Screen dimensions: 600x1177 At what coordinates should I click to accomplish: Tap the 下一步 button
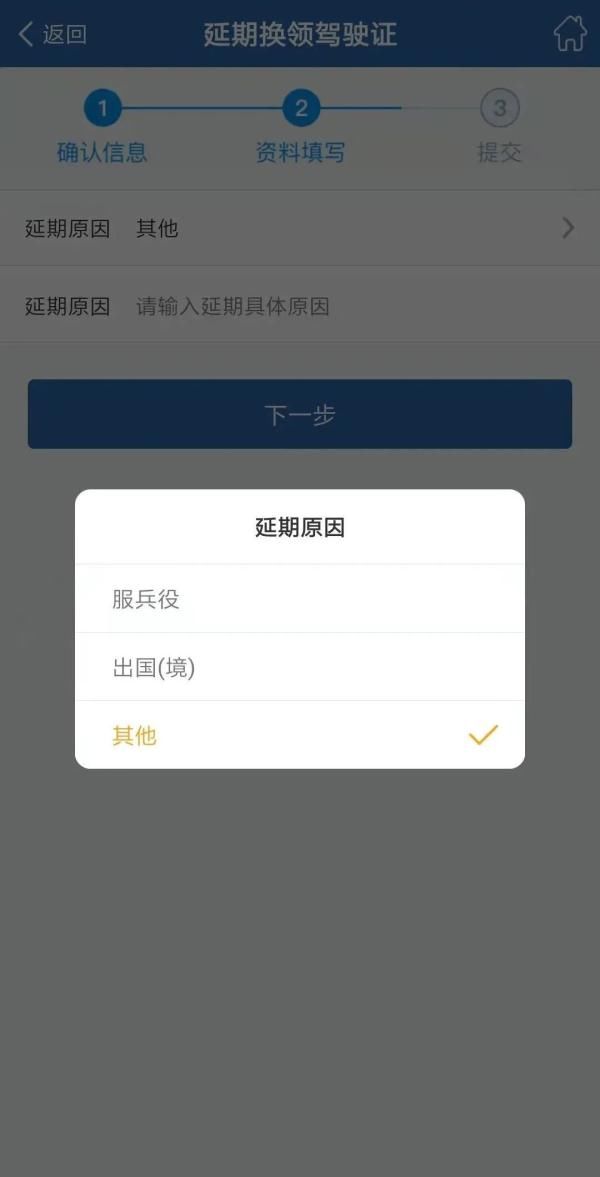click(300, 414)
